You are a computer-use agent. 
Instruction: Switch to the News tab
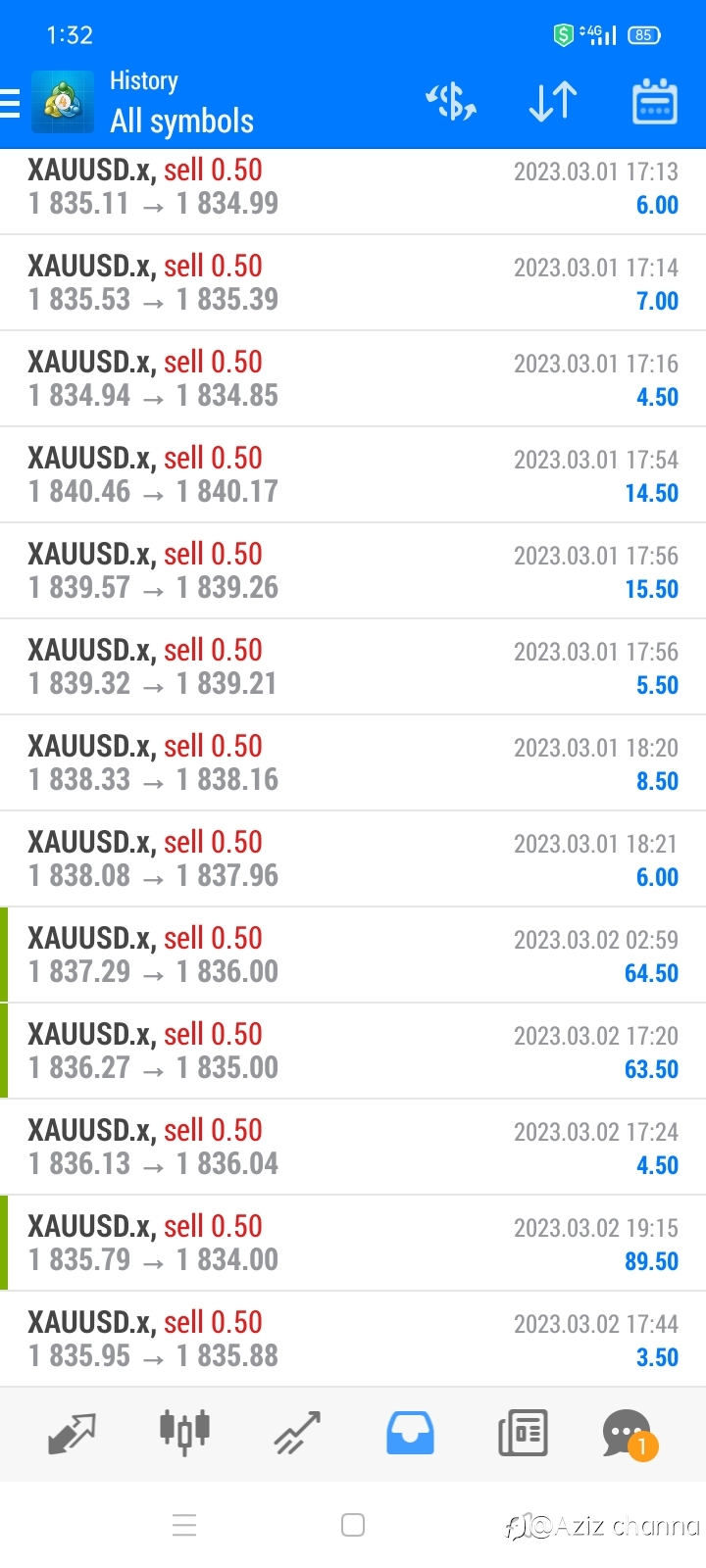pyautogui.click(x=523, y=1434)
